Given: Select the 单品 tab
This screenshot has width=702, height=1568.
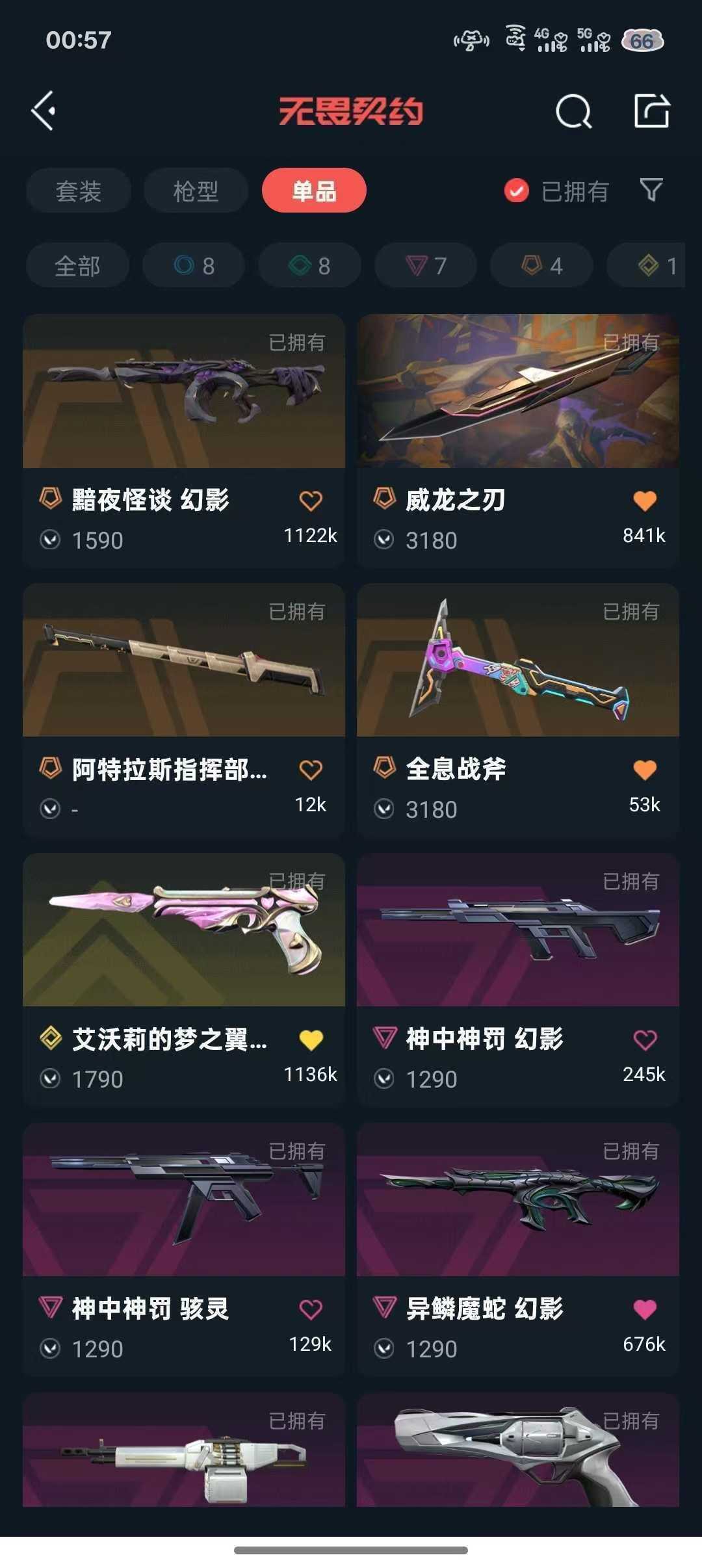Looking at the screenshot, I should [314, 191].
